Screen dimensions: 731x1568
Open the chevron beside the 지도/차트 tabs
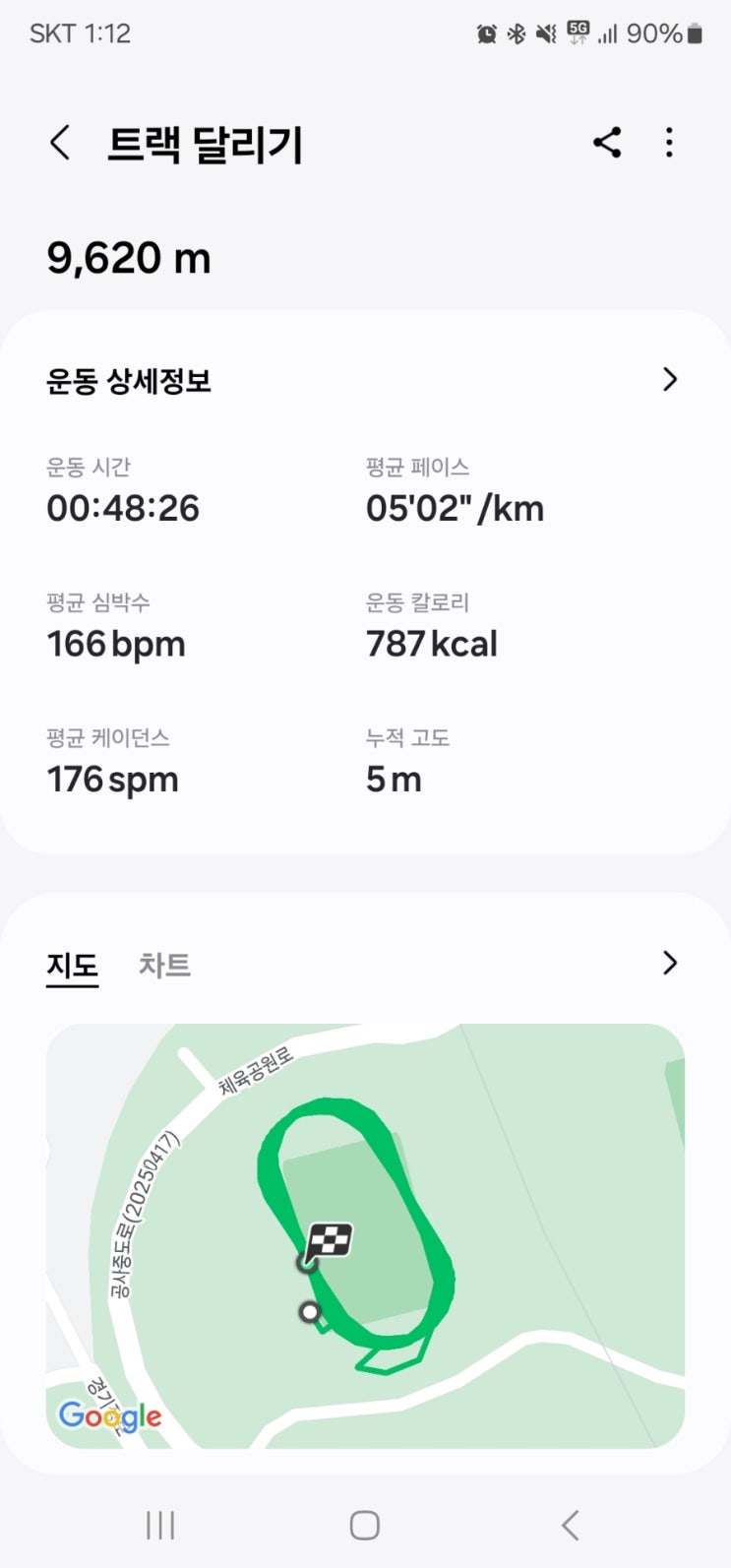coord(670,963)
